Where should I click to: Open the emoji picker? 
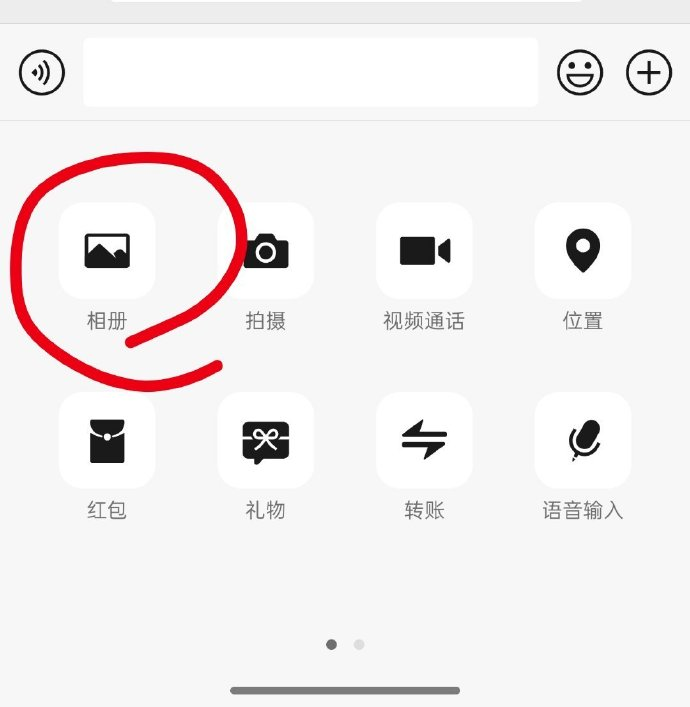click(580, 73)
